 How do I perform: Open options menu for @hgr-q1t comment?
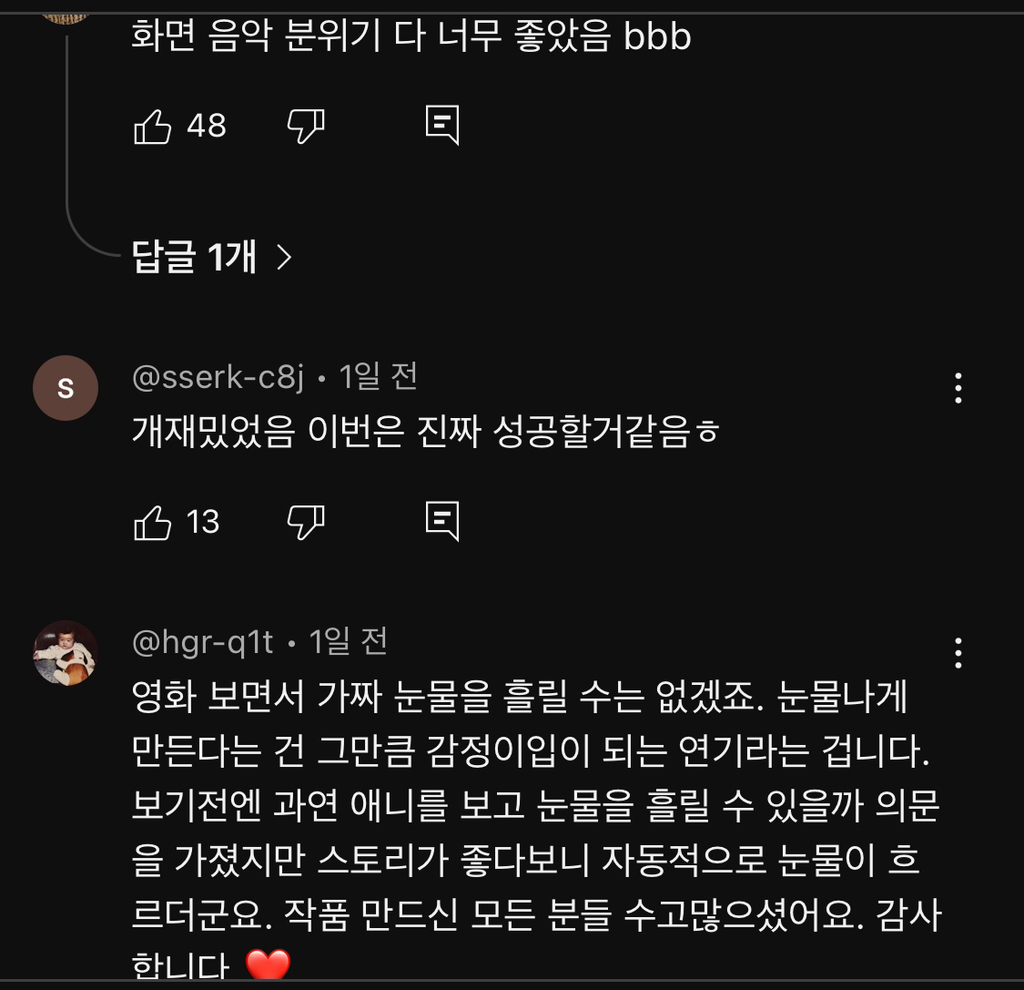(x=958, y=653)
